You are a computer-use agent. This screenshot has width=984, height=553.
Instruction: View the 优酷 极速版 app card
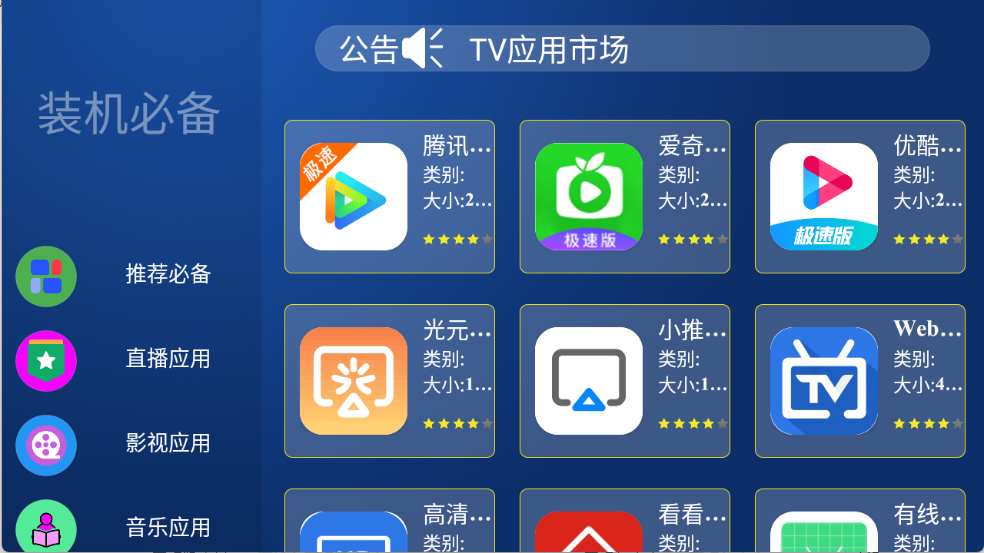point(859,197)
